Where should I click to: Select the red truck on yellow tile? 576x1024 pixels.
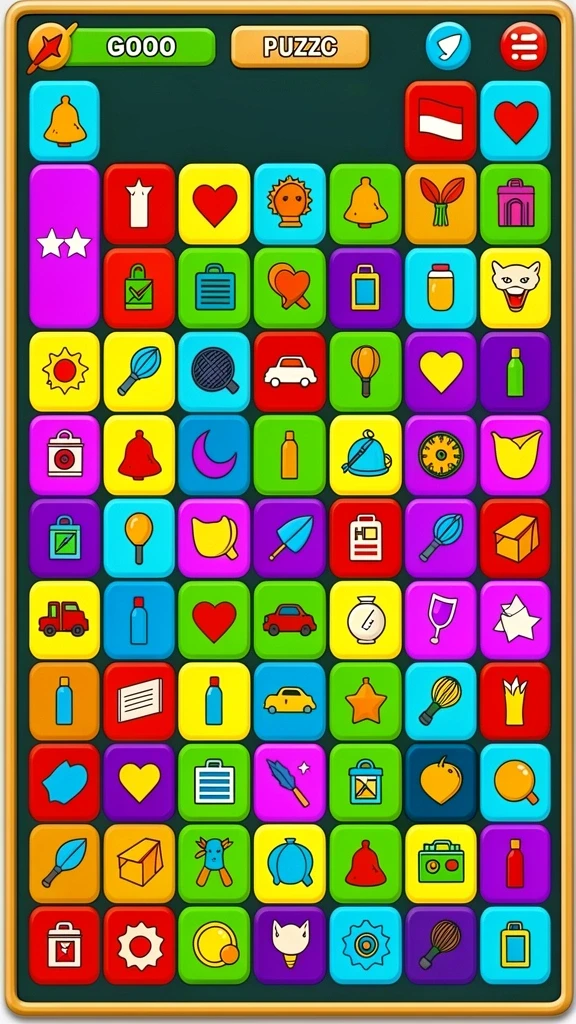(x=64, y=620)
